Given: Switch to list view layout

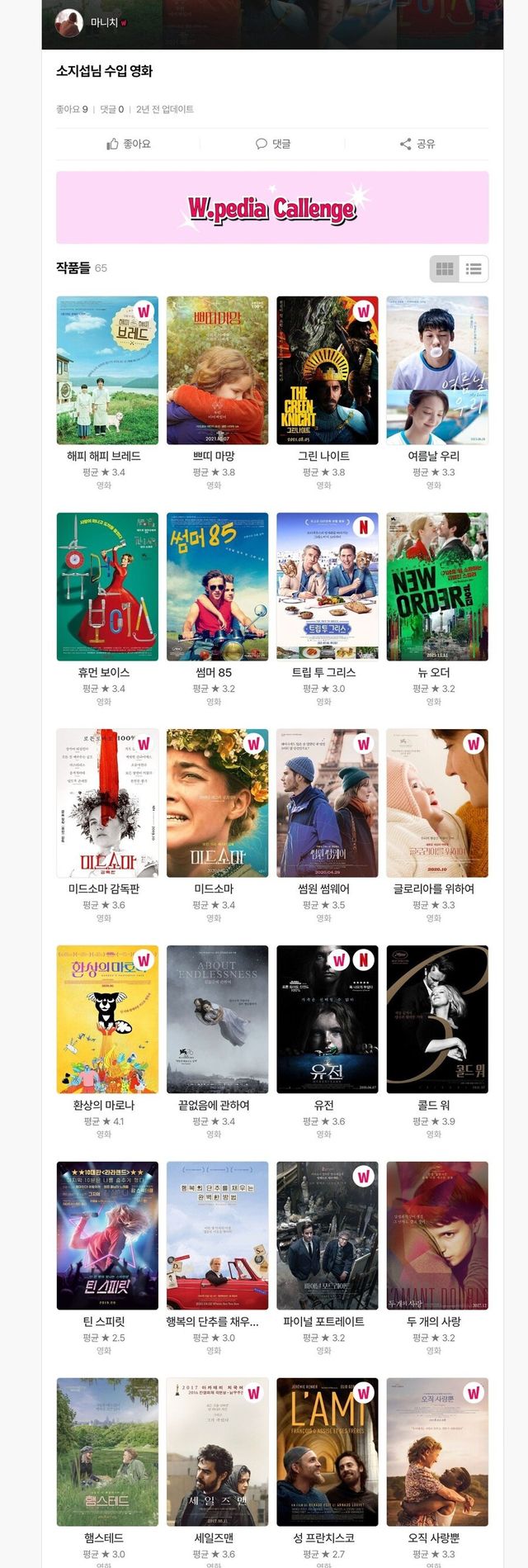Looking at the screenshot, I should click(474, 268).
